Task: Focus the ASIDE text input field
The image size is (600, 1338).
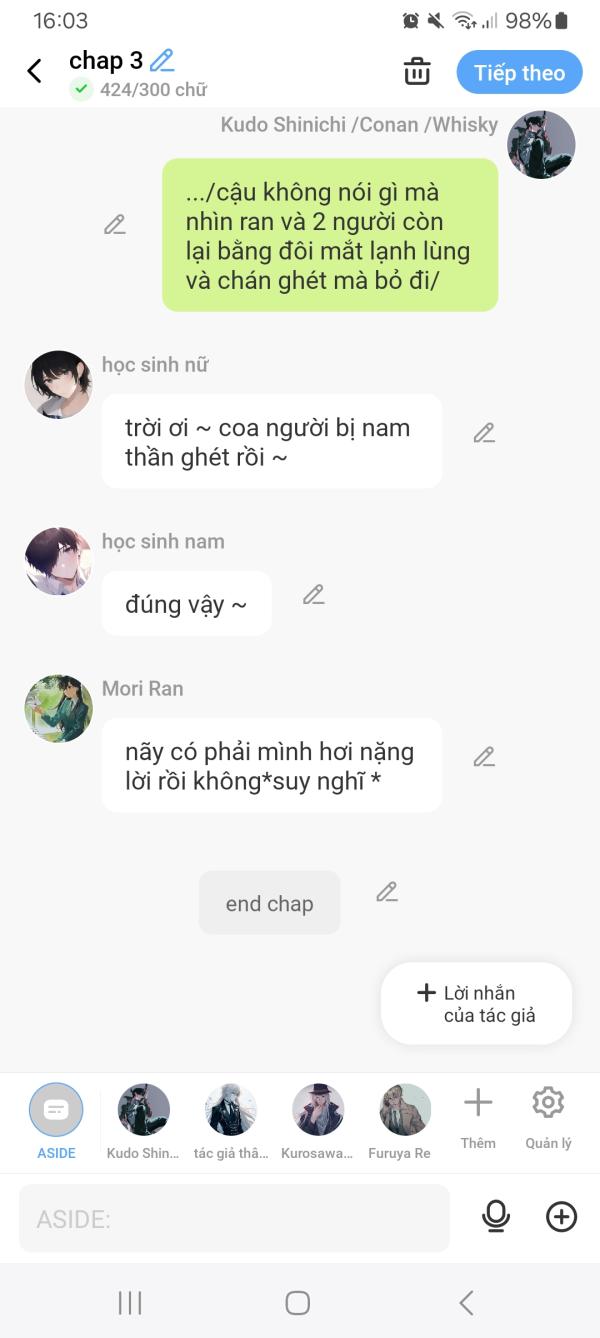Action: (x=234, y=1218)
